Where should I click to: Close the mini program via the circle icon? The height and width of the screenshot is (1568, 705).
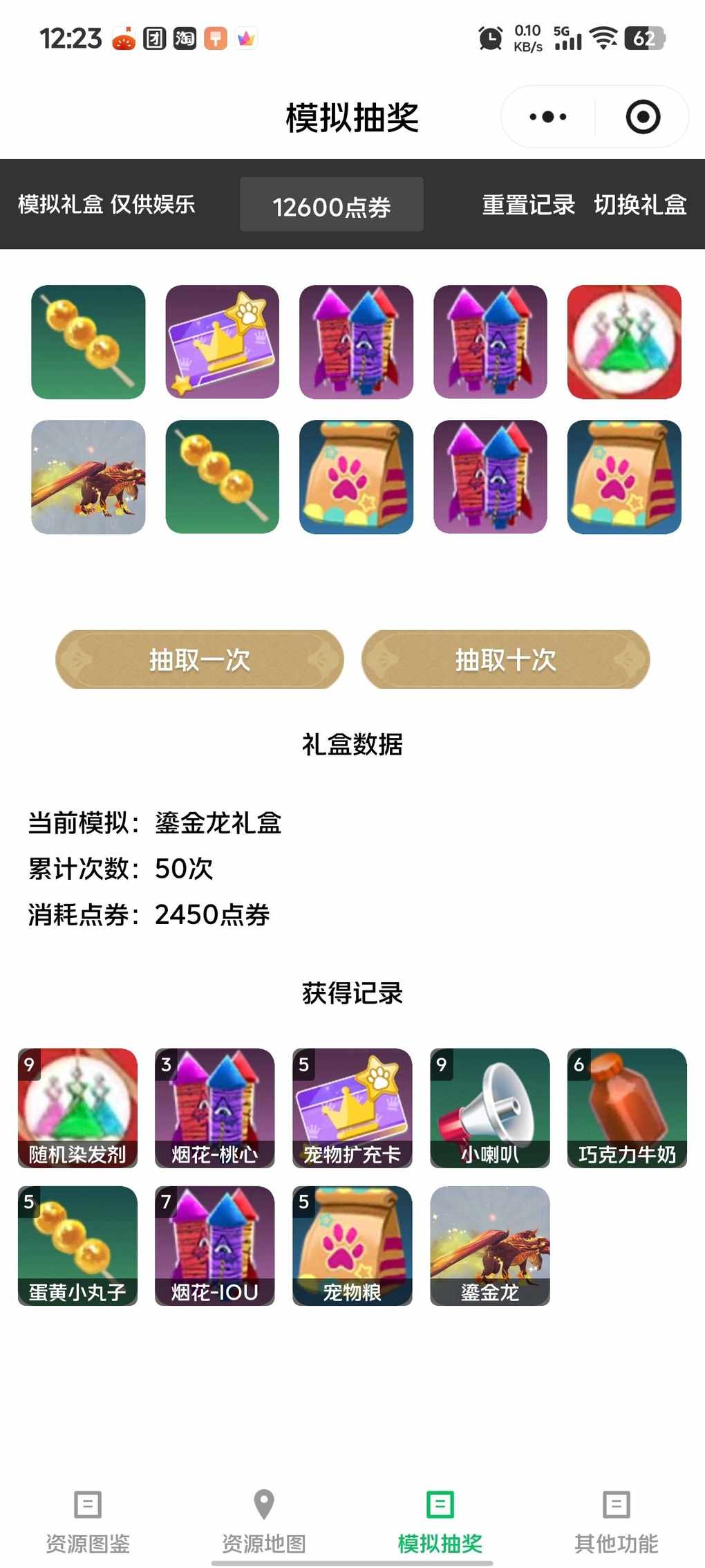point(643,117)
